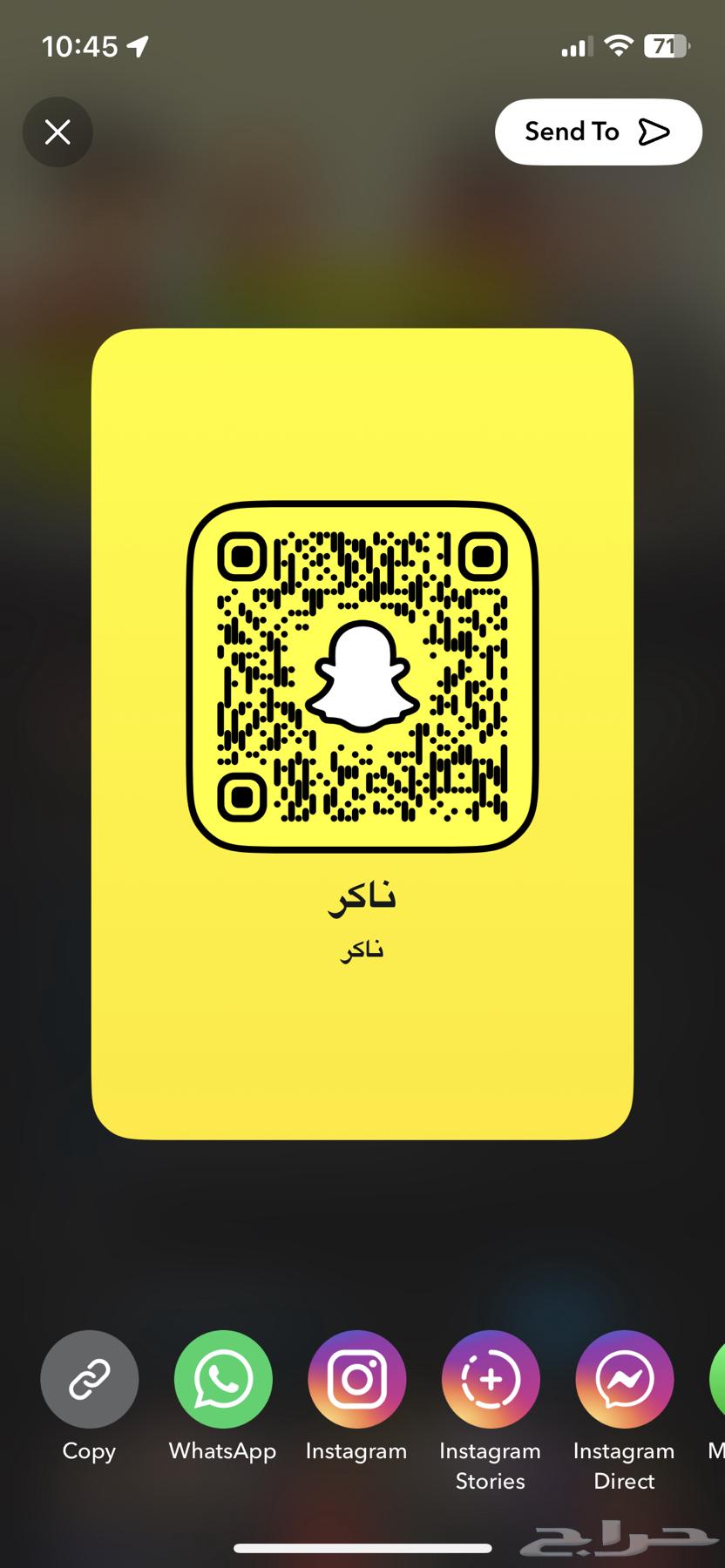725x1568 pixels.
Task: Tap the battery indicator showing 71
Action: (666, 45)
